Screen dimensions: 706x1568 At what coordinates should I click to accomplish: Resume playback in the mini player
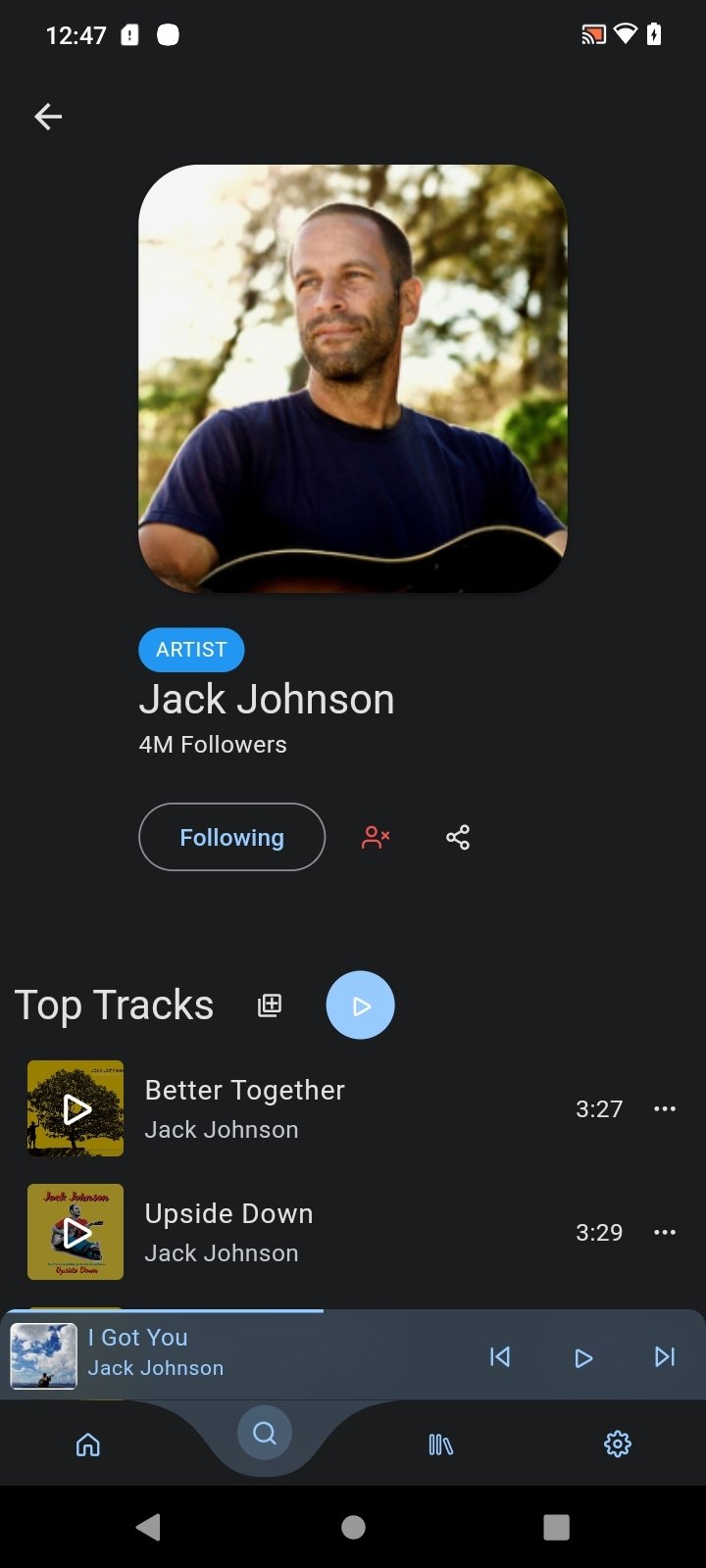click(x=582, y=1357)
